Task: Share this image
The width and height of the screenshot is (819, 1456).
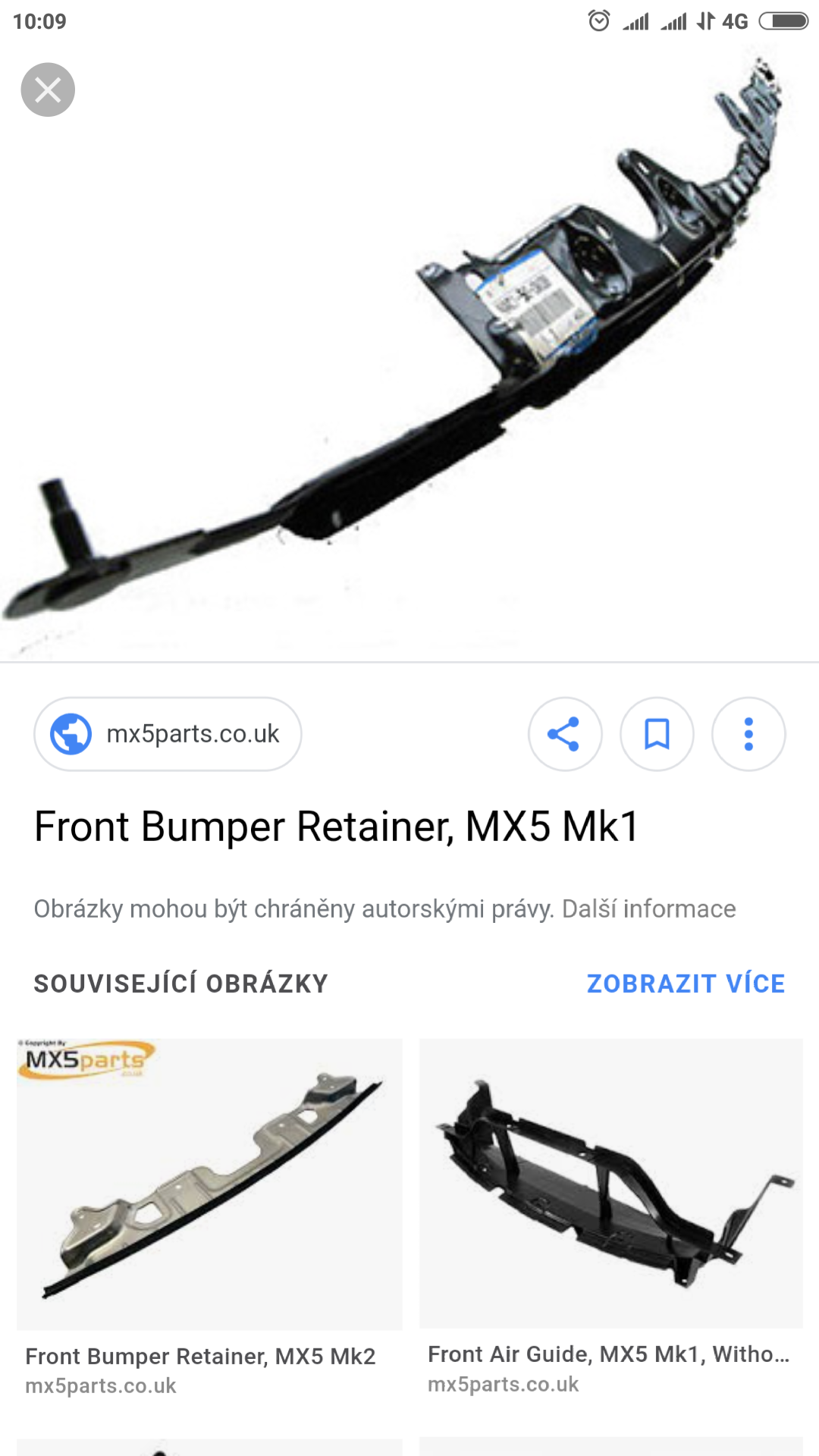Action: pos(565,734)
